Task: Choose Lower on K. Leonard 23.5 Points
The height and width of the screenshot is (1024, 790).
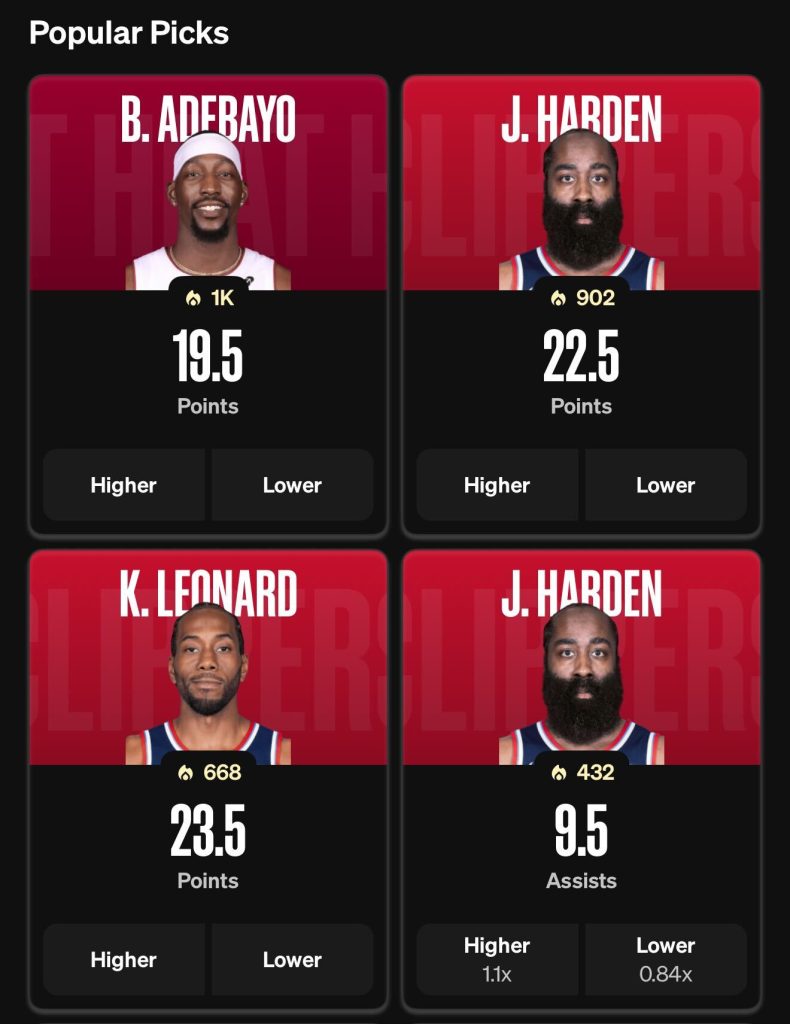Action: click(x=292, y=960)
